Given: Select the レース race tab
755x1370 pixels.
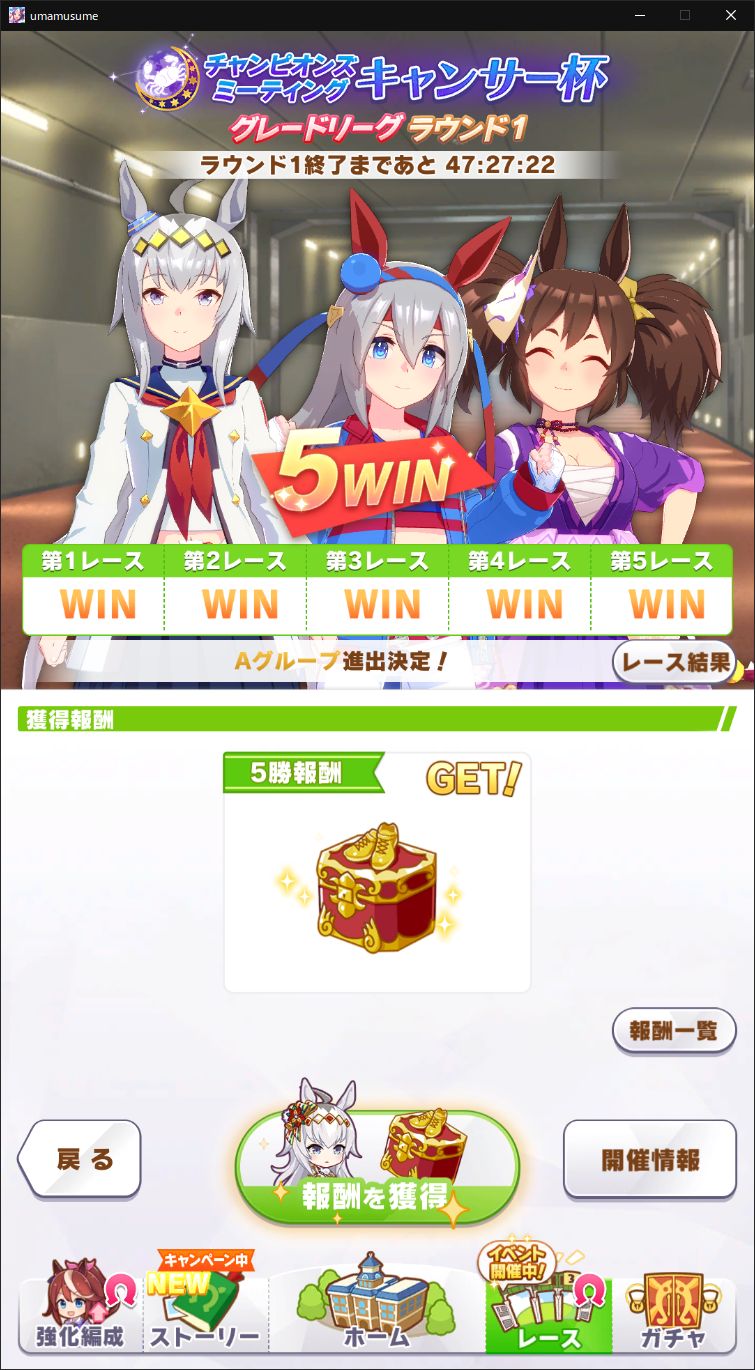Looking at the screenshot, I should click(549, 1313).
